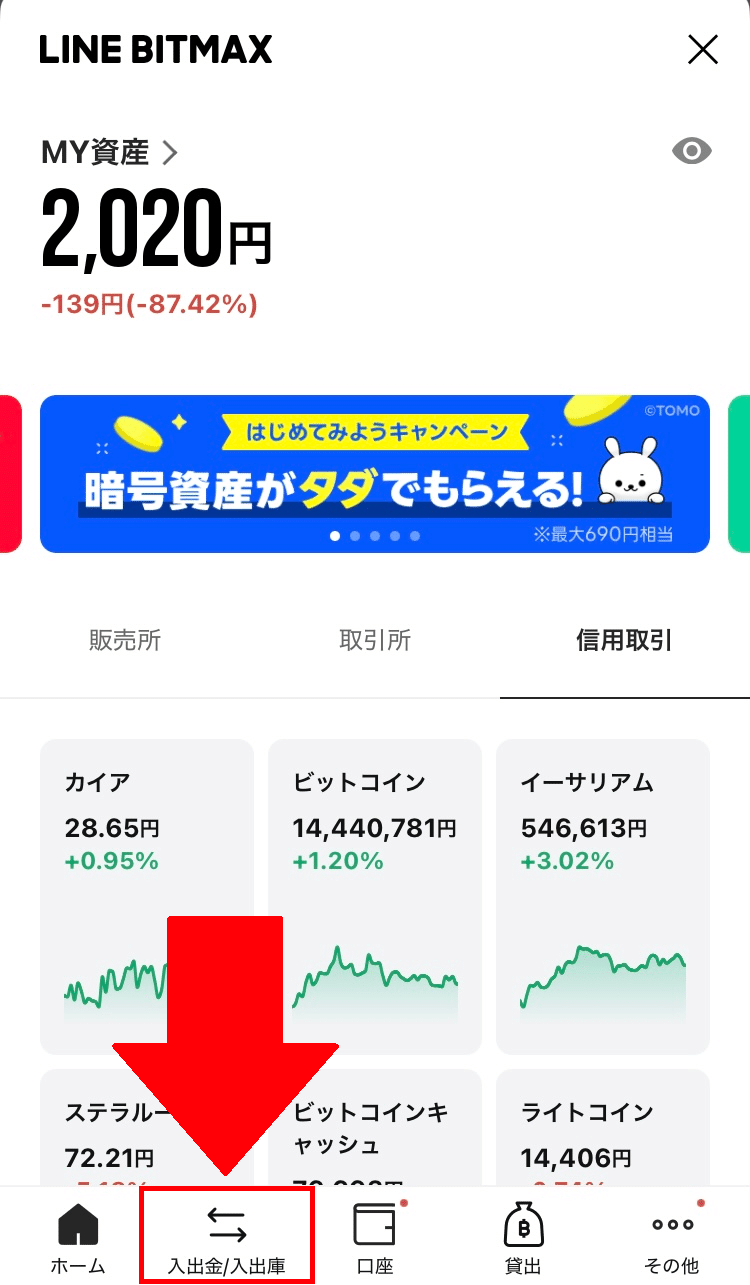Go to the ホーム tab
Viewport: 750px width, 1285px height.
pyautogui.click(x=78, y=1238)
